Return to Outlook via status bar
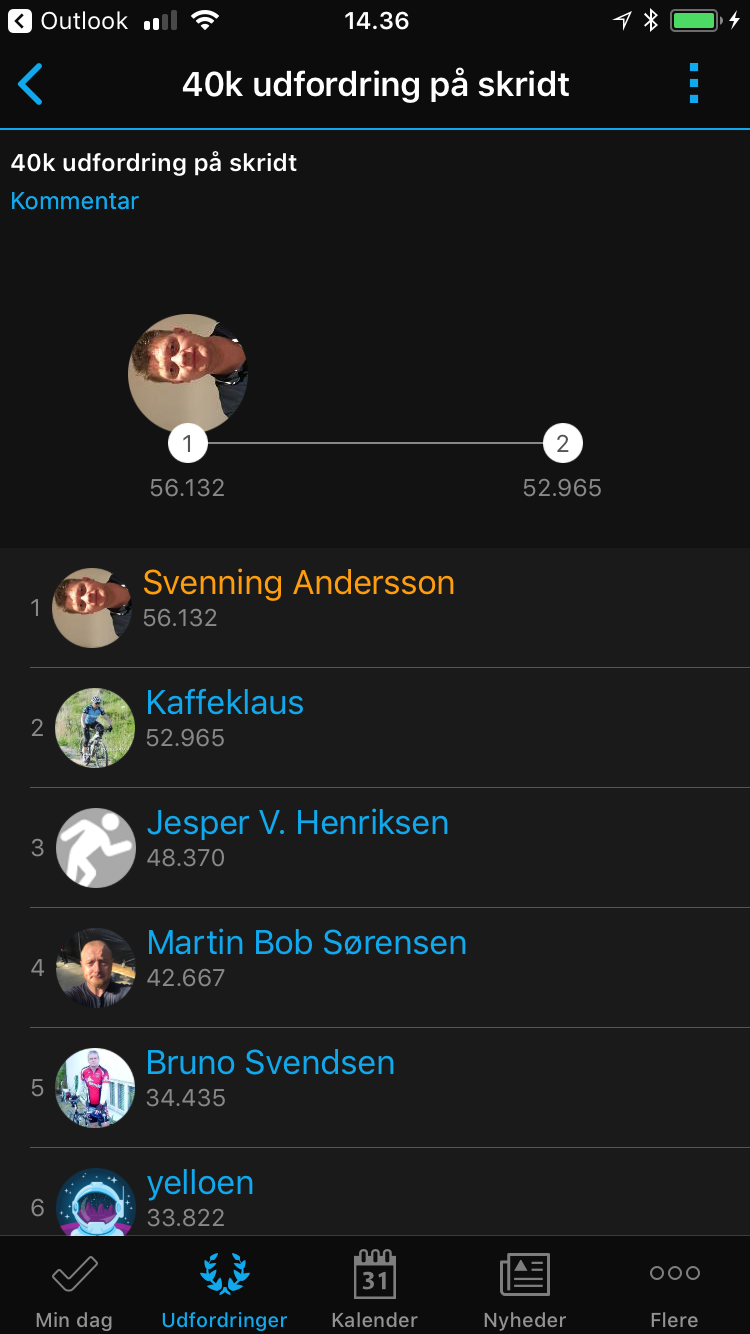Viewport: 750px width, 1334px height. pyautogui.click(x=68, y=21)
